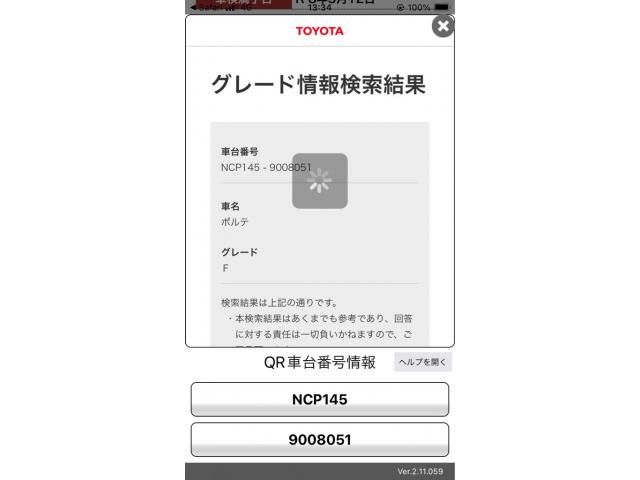Tap the NCP145 model code button
The height and width of the screenshot is (480, 640).
point(319,399)
